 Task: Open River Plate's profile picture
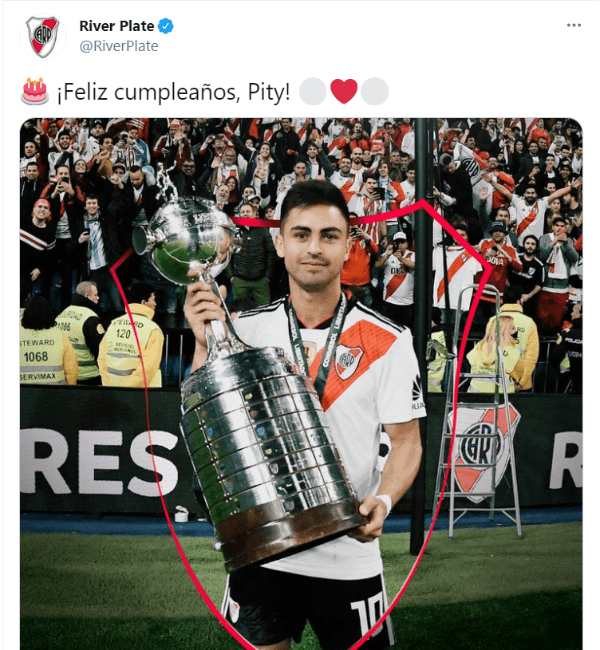(x=42, y=36)
